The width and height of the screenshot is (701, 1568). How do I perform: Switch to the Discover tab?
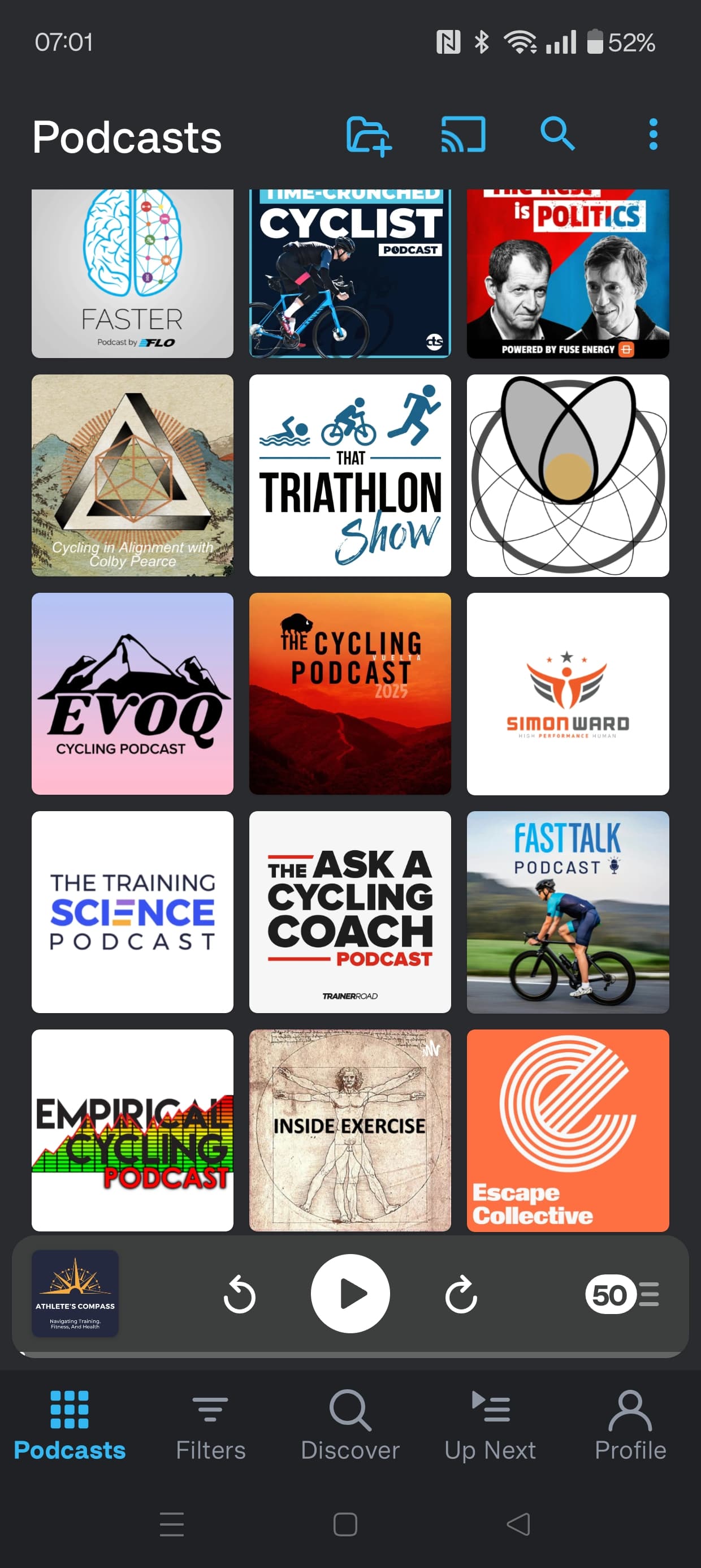350,1425
